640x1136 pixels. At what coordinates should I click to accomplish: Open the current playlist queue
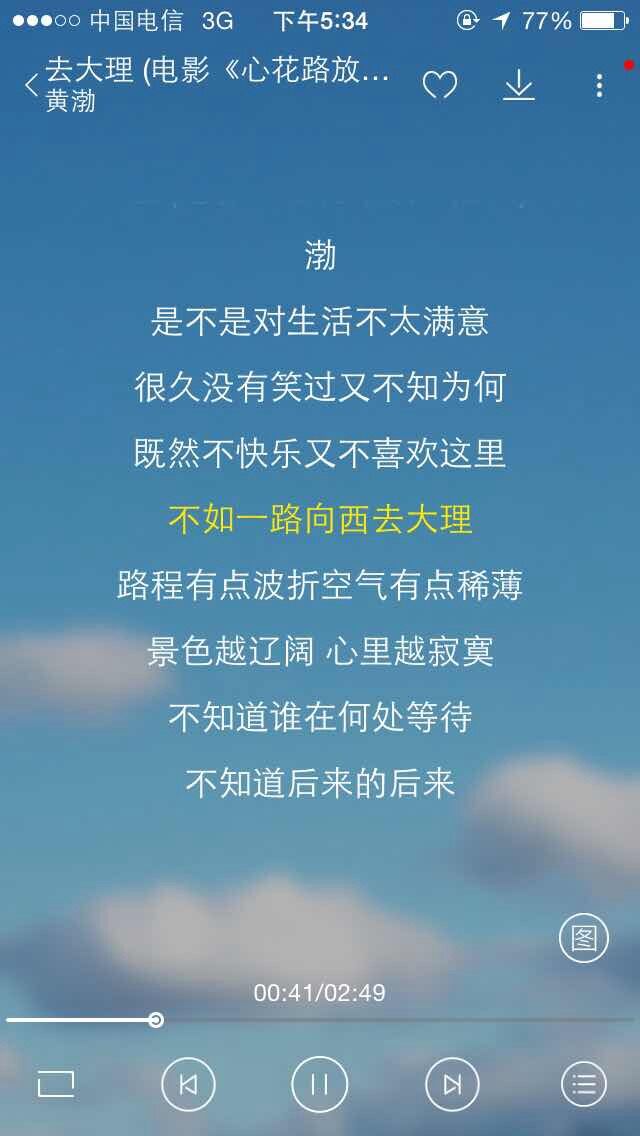click(x=584, y=1084)
